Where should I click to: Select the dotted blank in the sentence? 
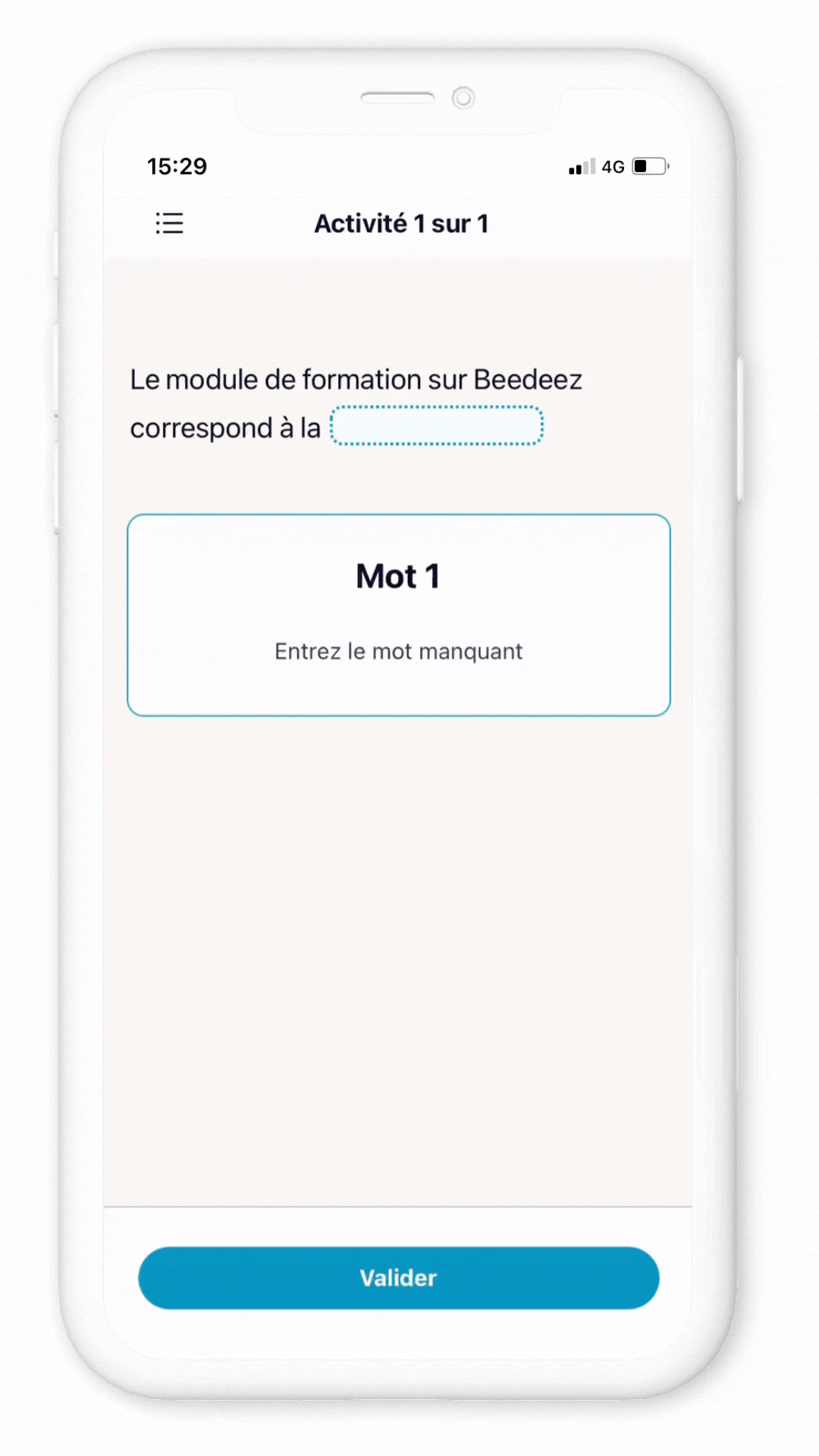(x=437, y=426)
